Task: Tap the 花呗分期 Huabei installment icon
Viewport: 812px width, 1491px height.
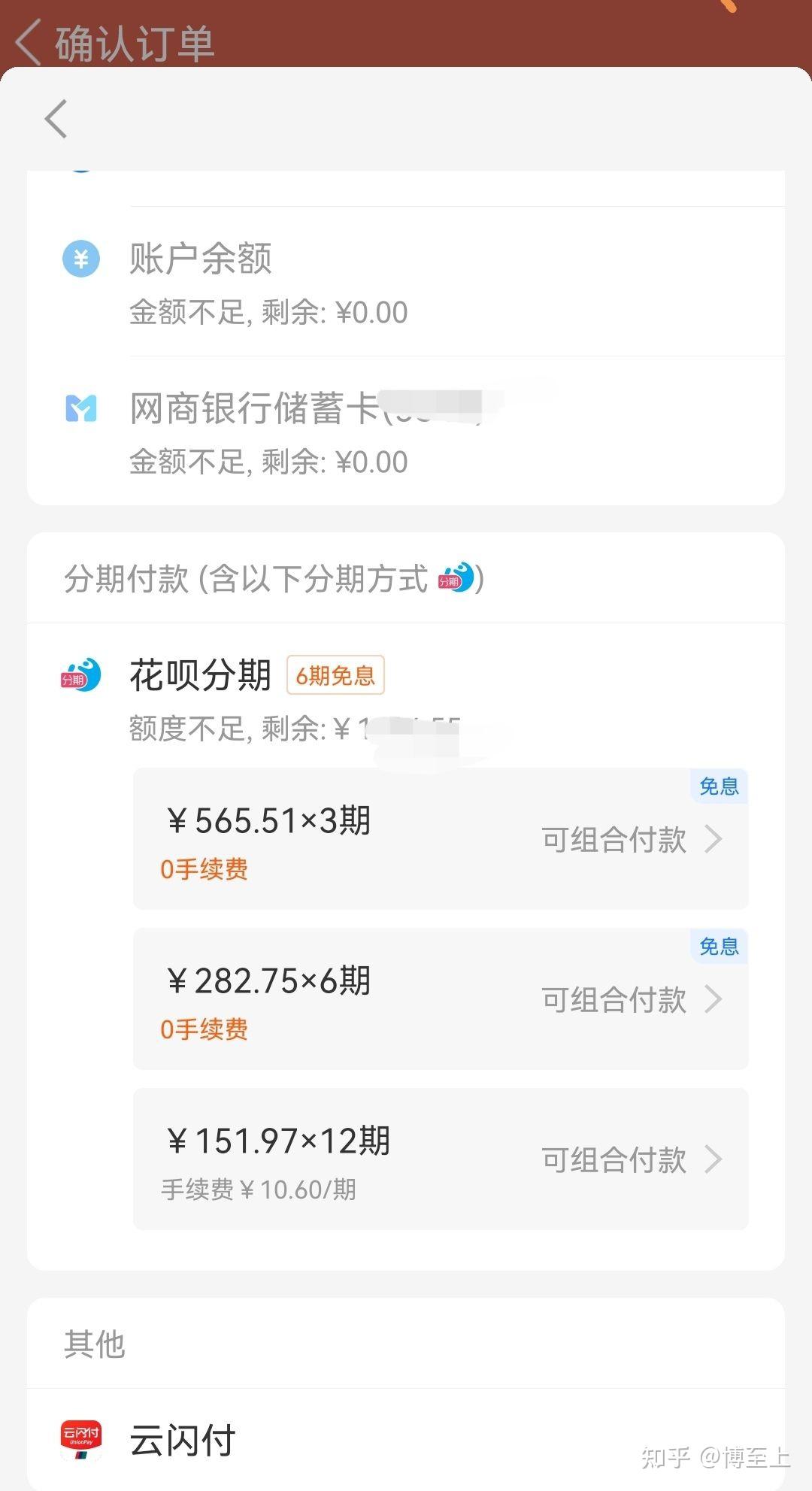Action: [x=80, y=677]
